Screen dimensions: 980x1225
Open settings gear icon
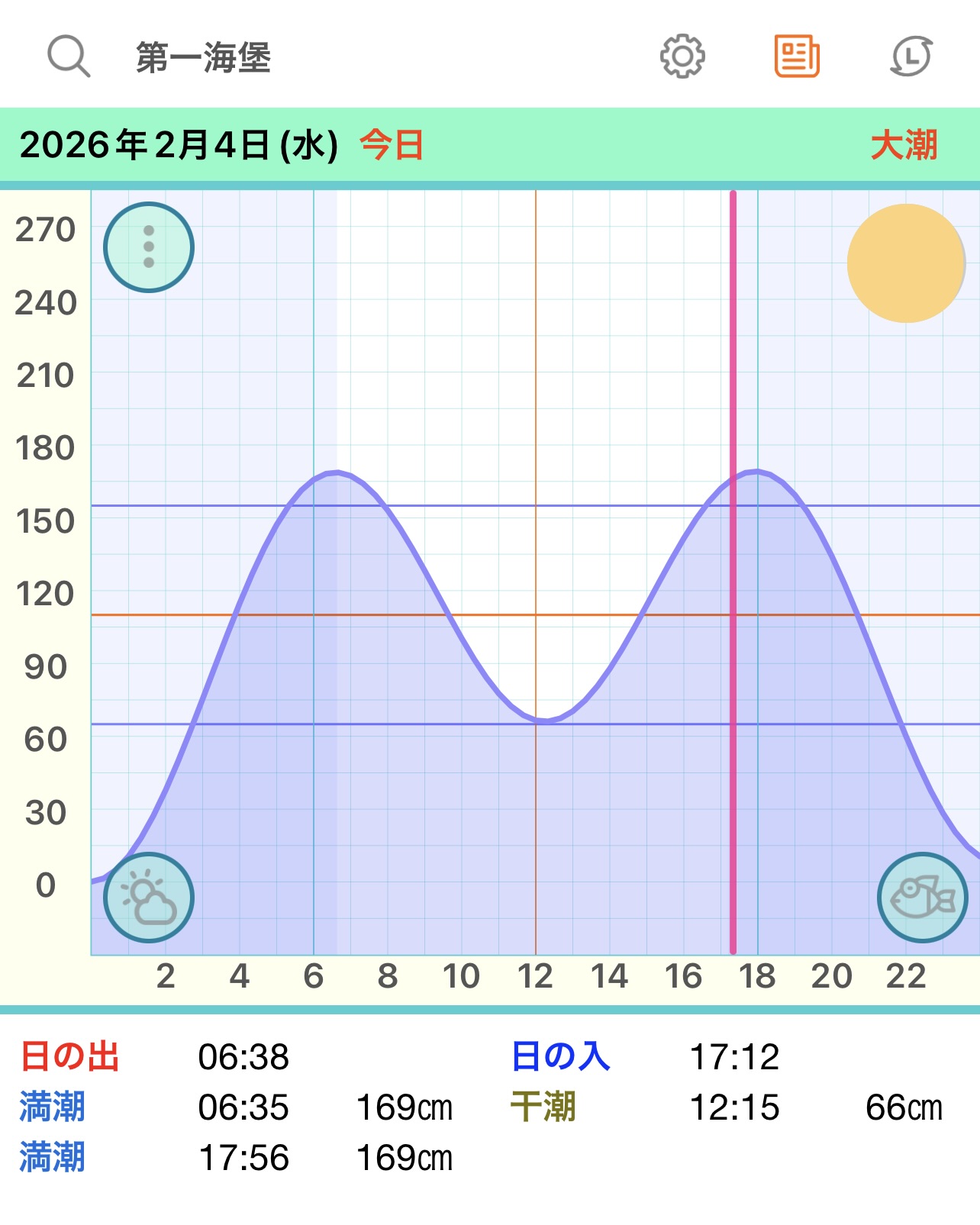tap(682, 56)
